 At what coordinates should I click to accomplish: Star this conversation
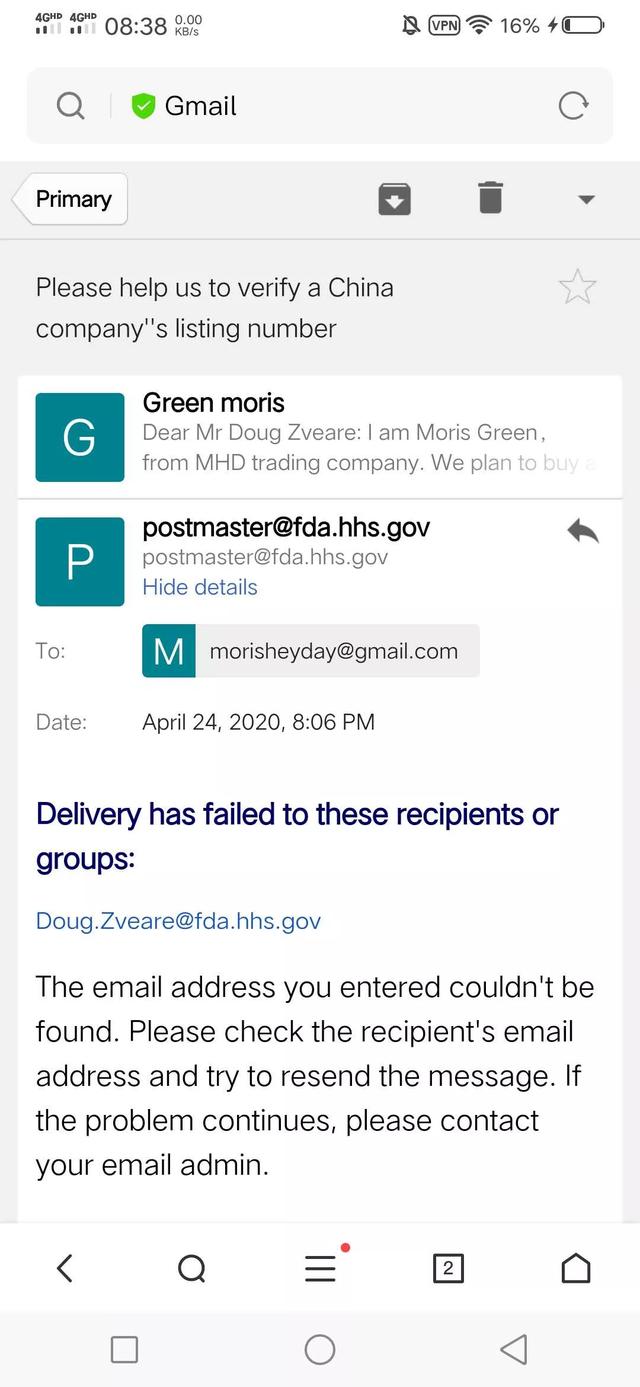[577, 288]
